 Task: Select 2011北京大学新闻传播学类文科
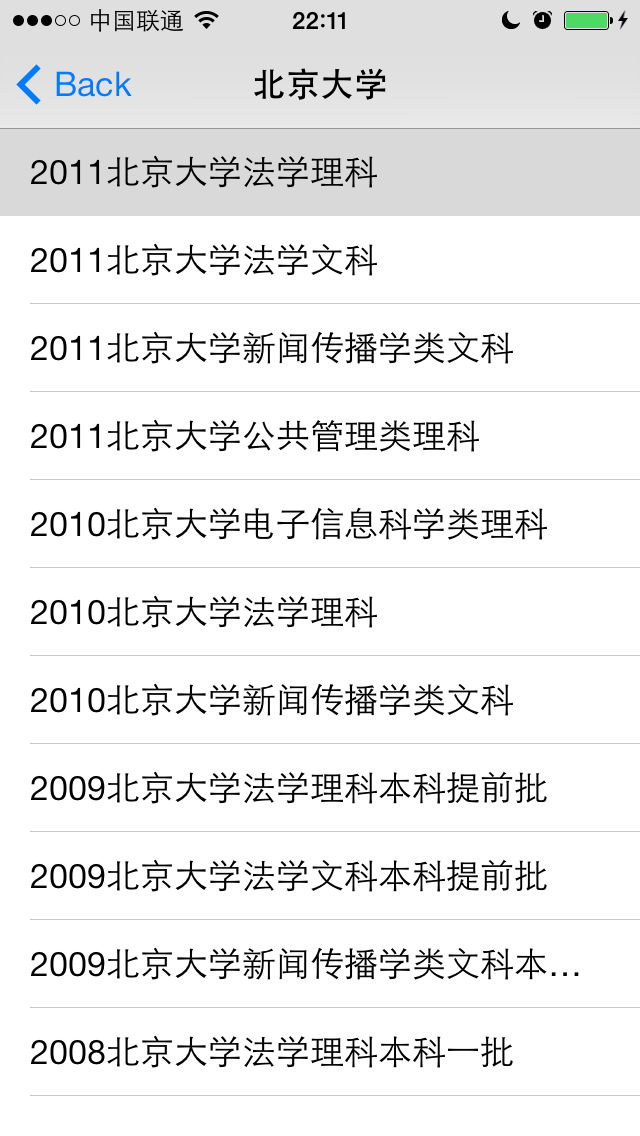tap(320, 348)
